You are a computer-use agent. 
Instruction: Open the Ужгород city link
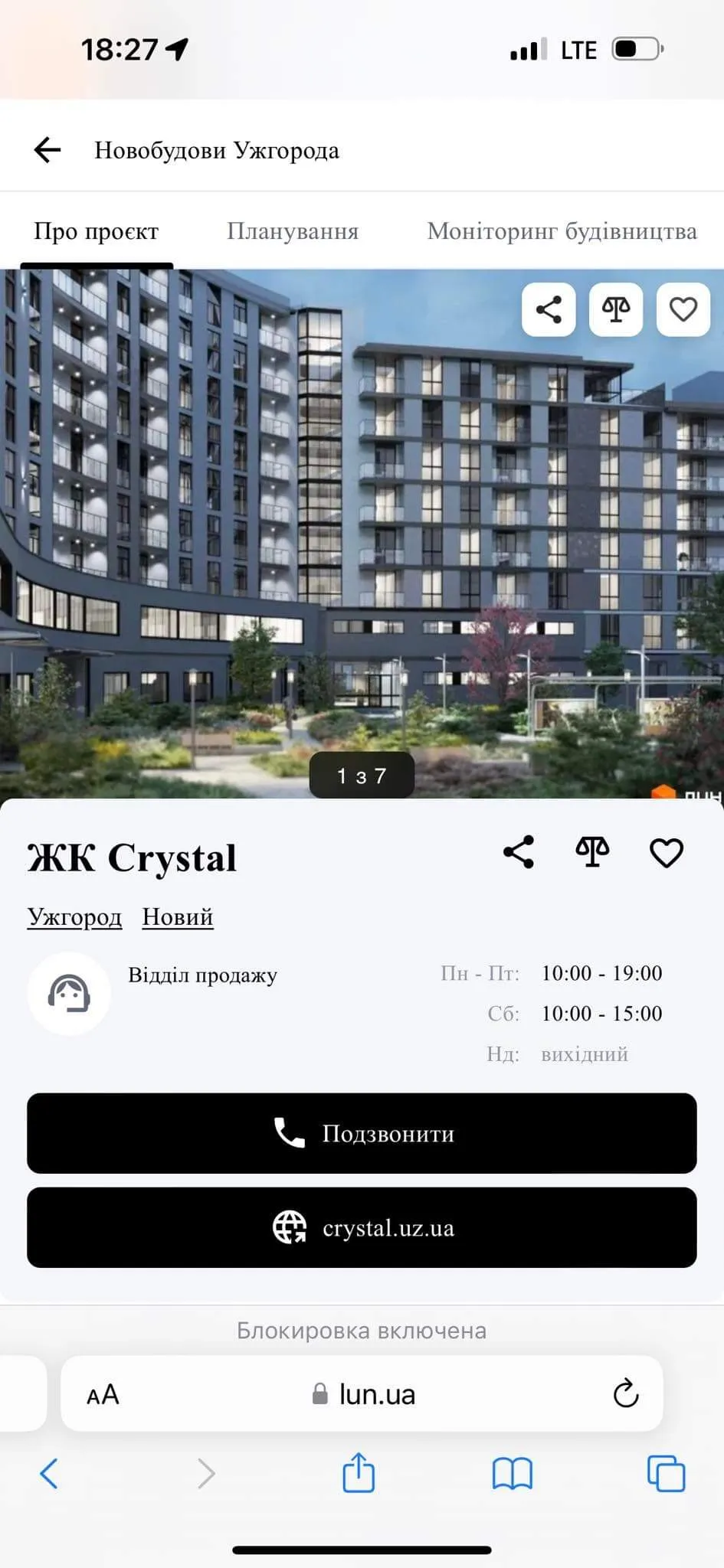point(74,916)
